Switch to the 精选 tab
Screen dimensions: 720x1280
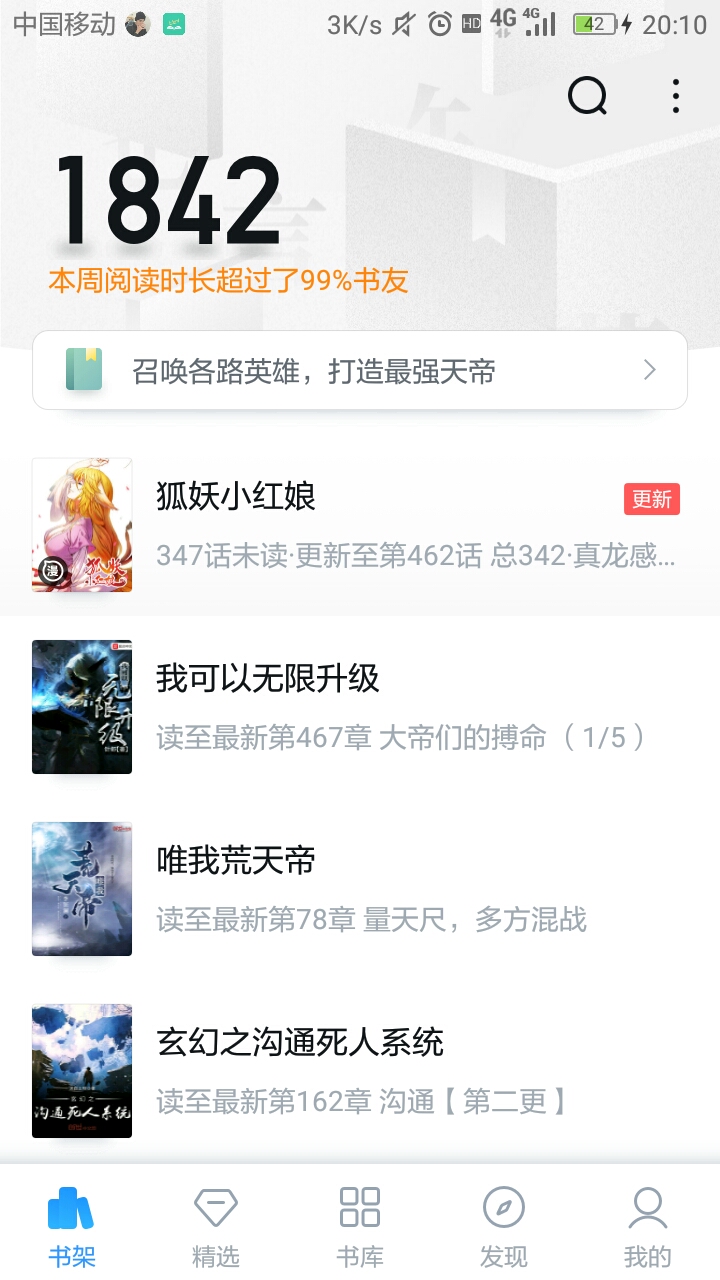click(216, 1226)
